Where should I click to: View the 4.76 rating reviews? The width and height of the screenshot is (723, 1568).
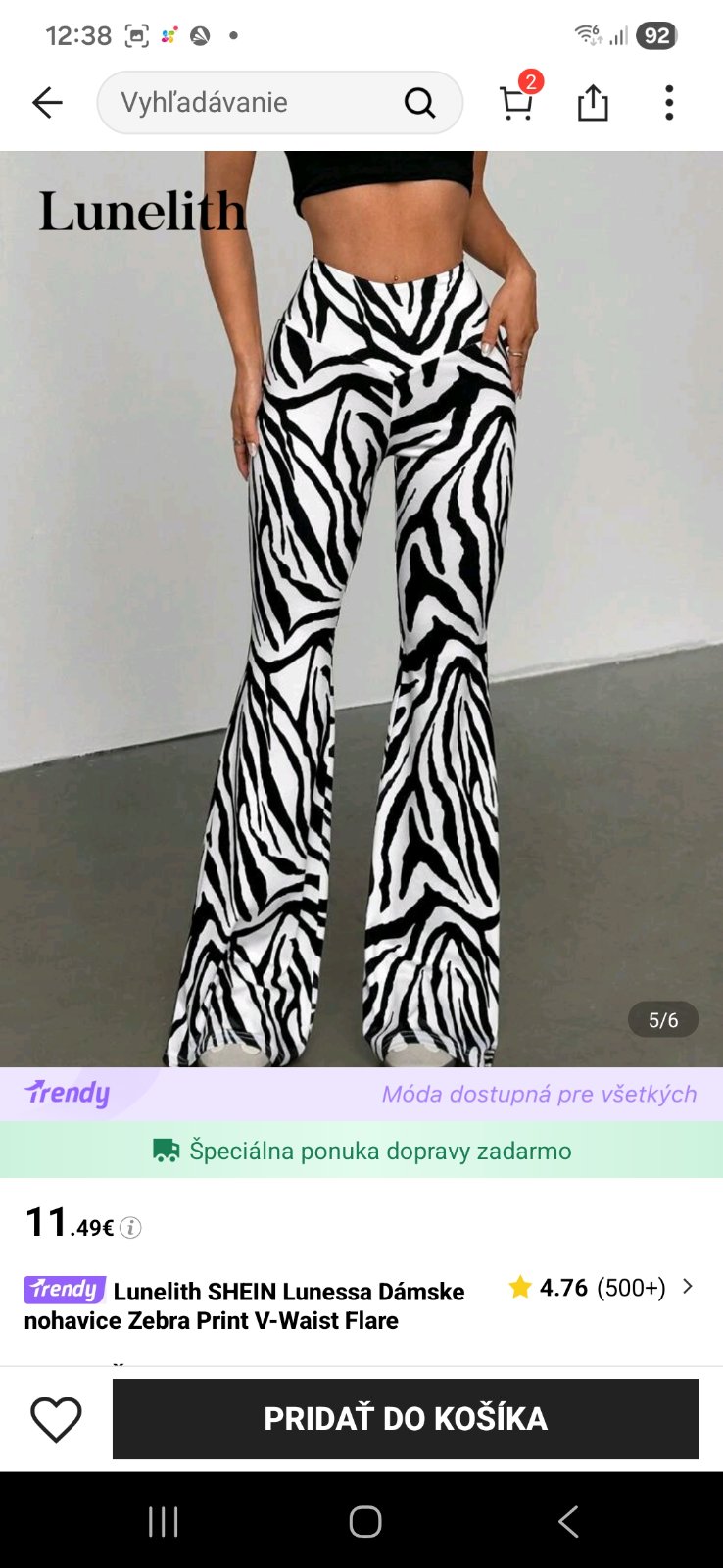(x=600, y=1287)
